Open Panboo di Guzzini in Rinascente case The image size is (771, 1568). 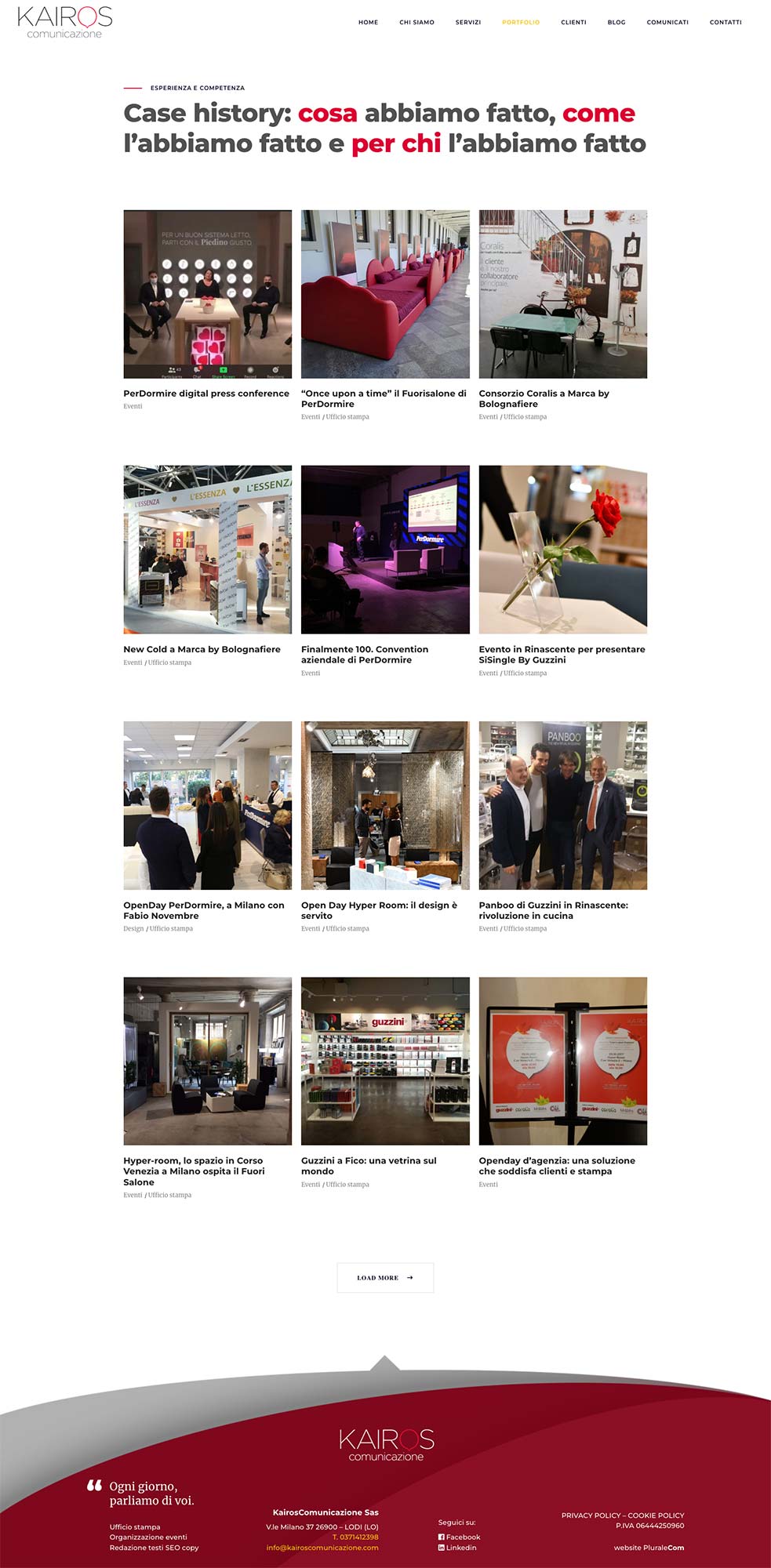[554, 910]
